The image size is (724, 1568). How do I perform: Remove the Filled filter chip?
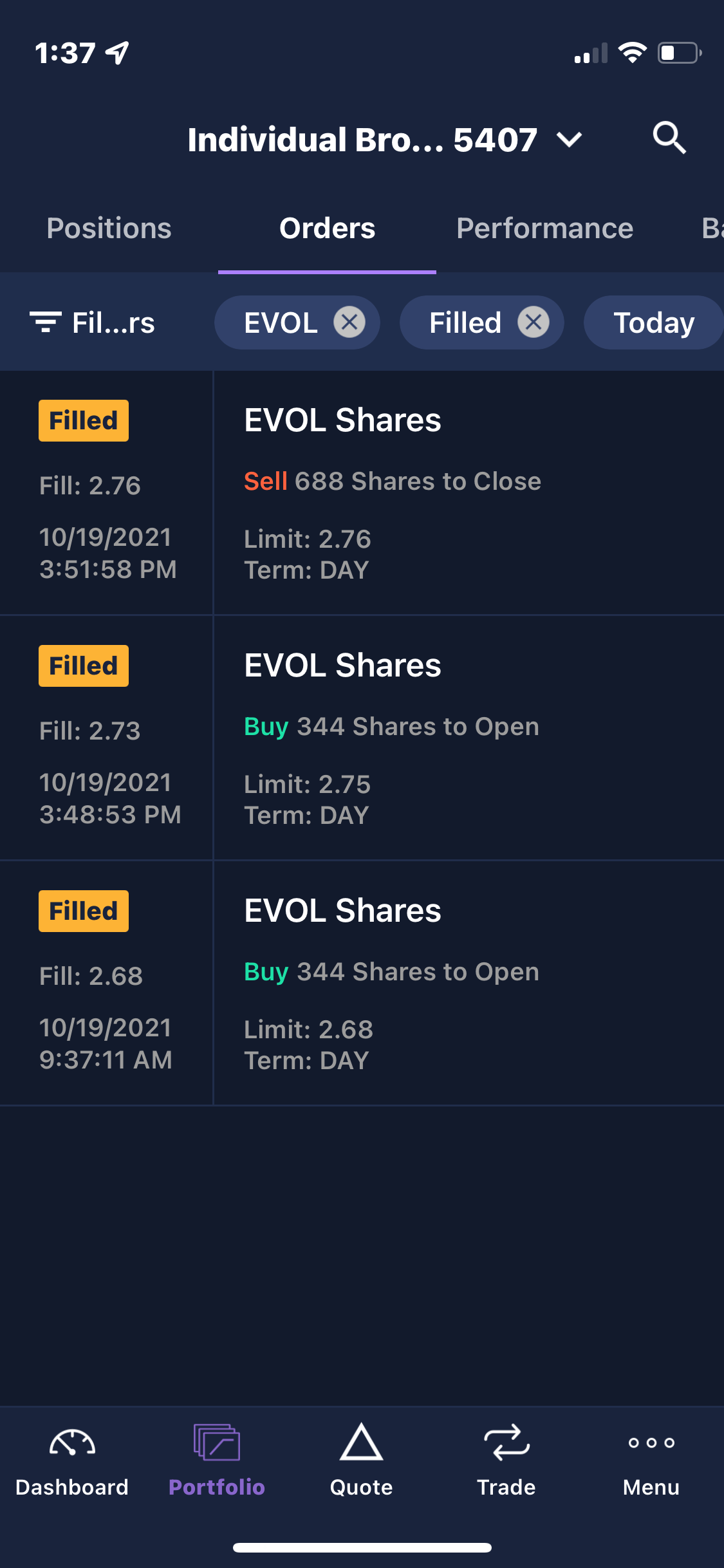tap(534, 322)
